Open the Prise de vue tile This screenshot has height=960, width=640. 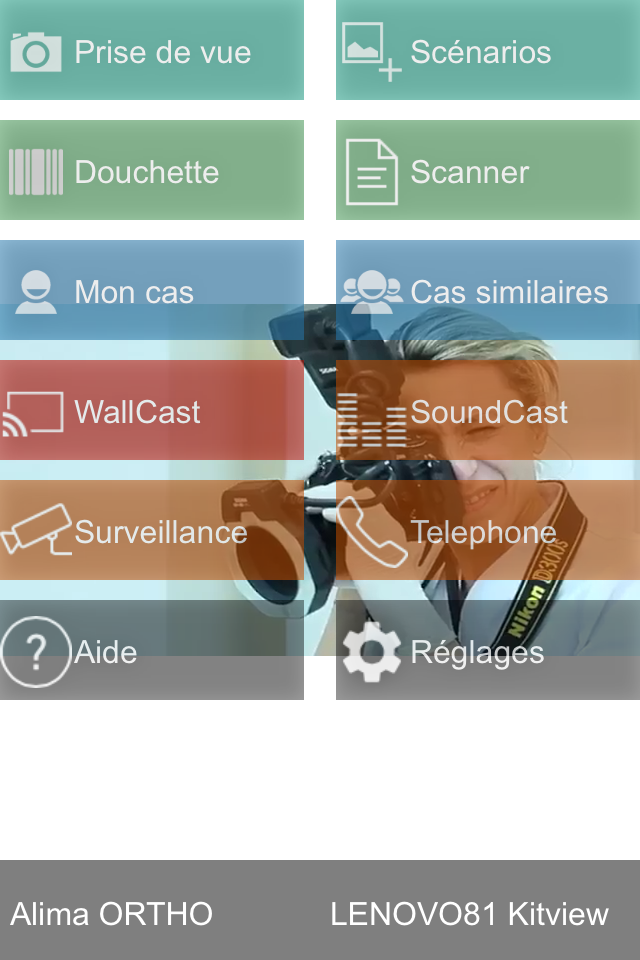[x=151, y=51]
